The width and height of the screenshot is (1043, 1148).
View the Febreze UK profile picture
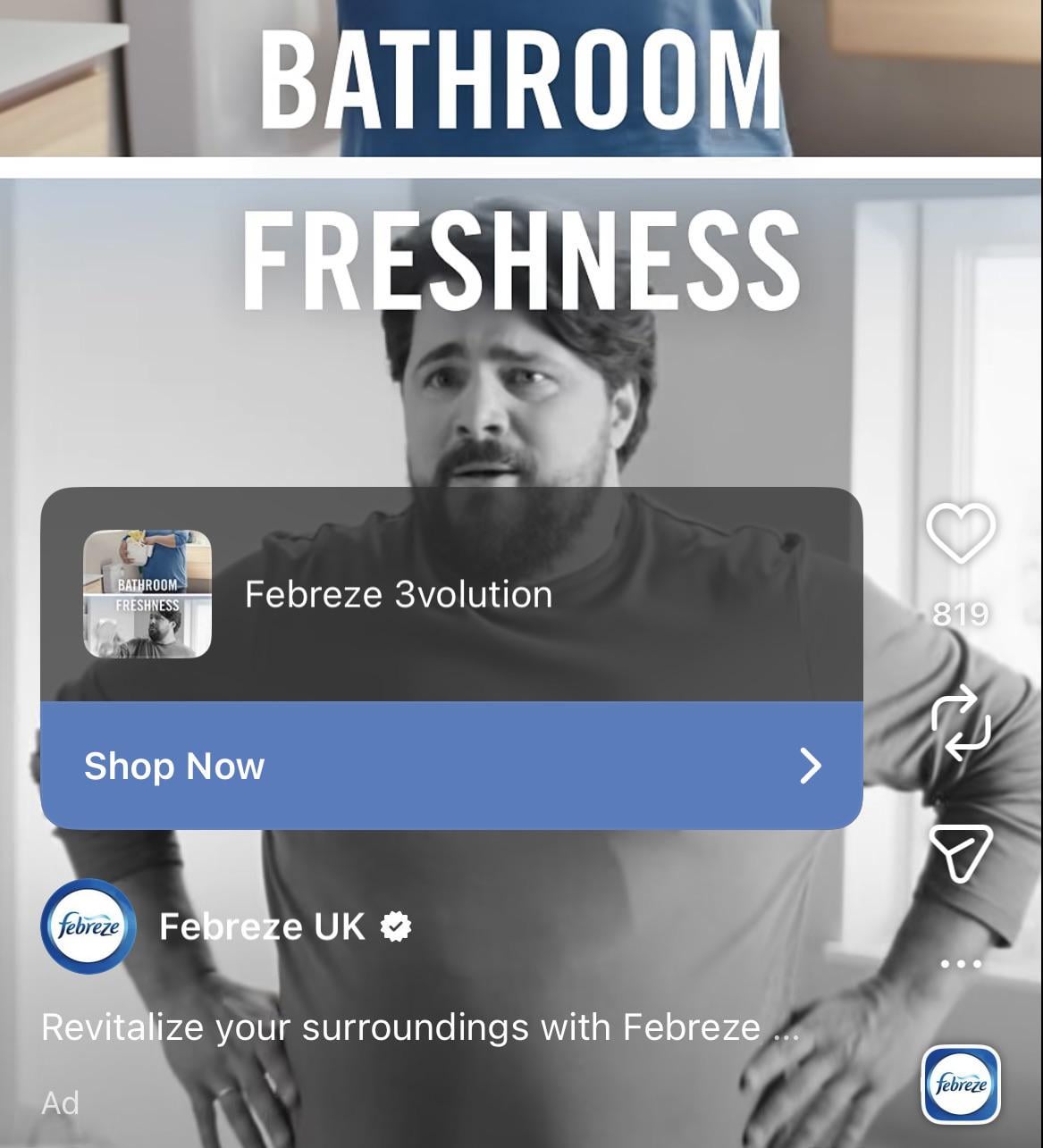88,926
